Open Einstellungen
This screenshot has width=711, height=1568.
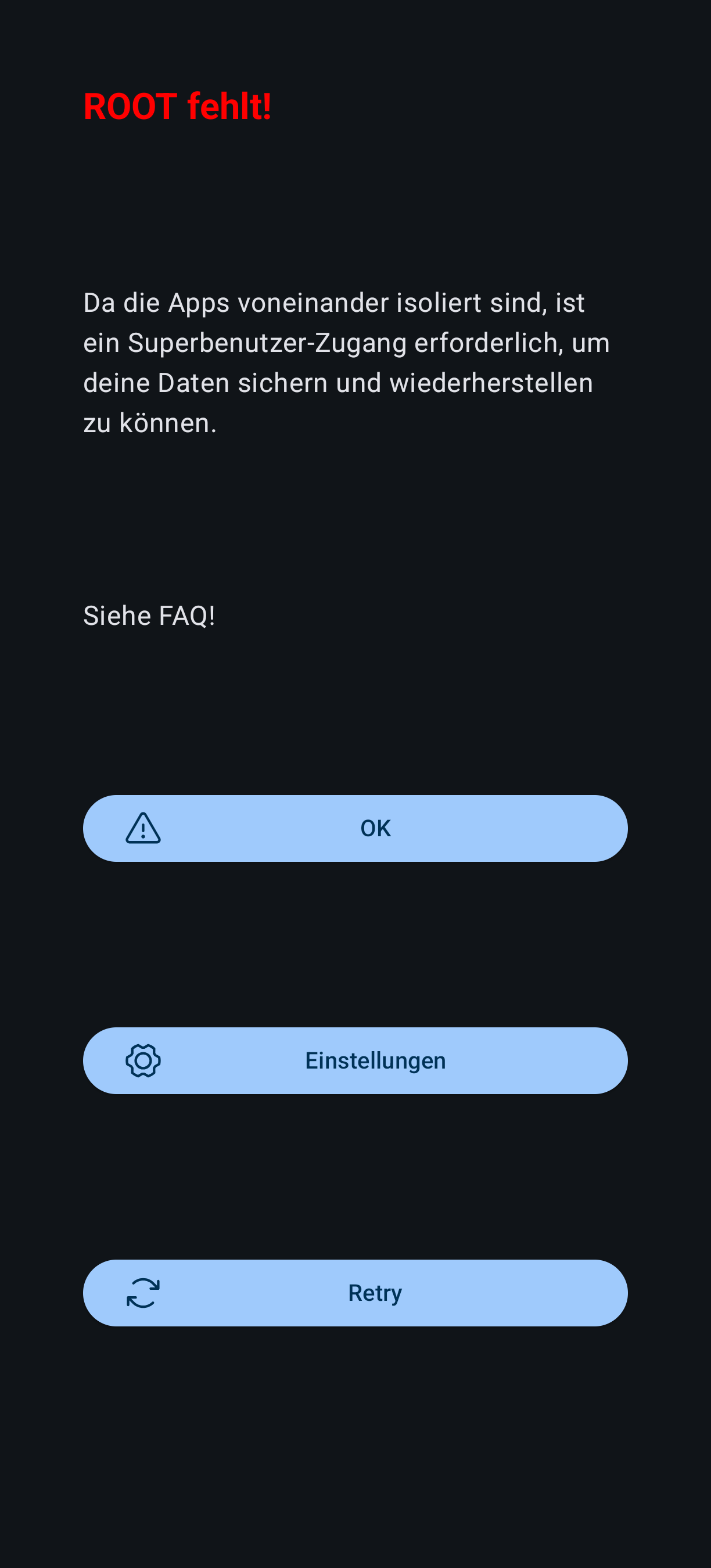pos(355,1060)
